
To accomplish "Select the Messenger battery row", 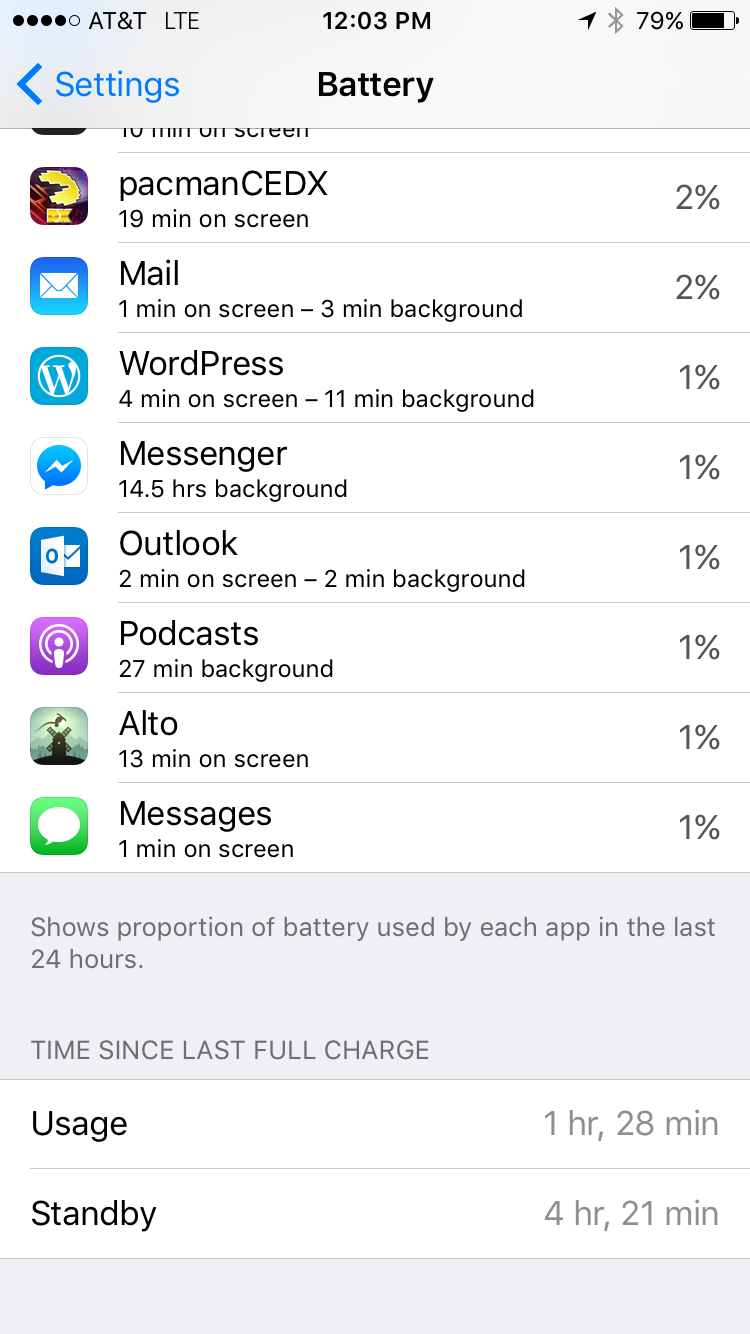I will pos(375,468).
